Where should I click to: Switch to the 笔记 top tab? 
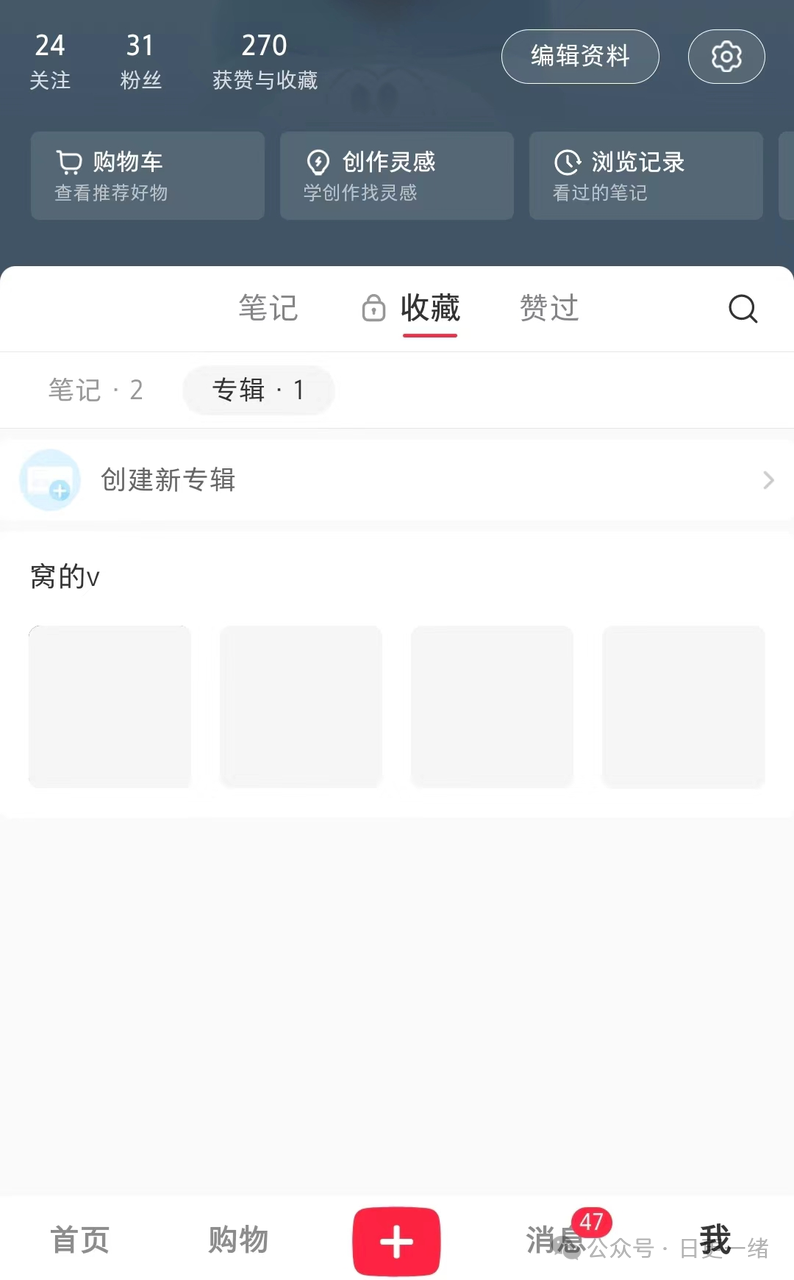(x=268, y=308)
